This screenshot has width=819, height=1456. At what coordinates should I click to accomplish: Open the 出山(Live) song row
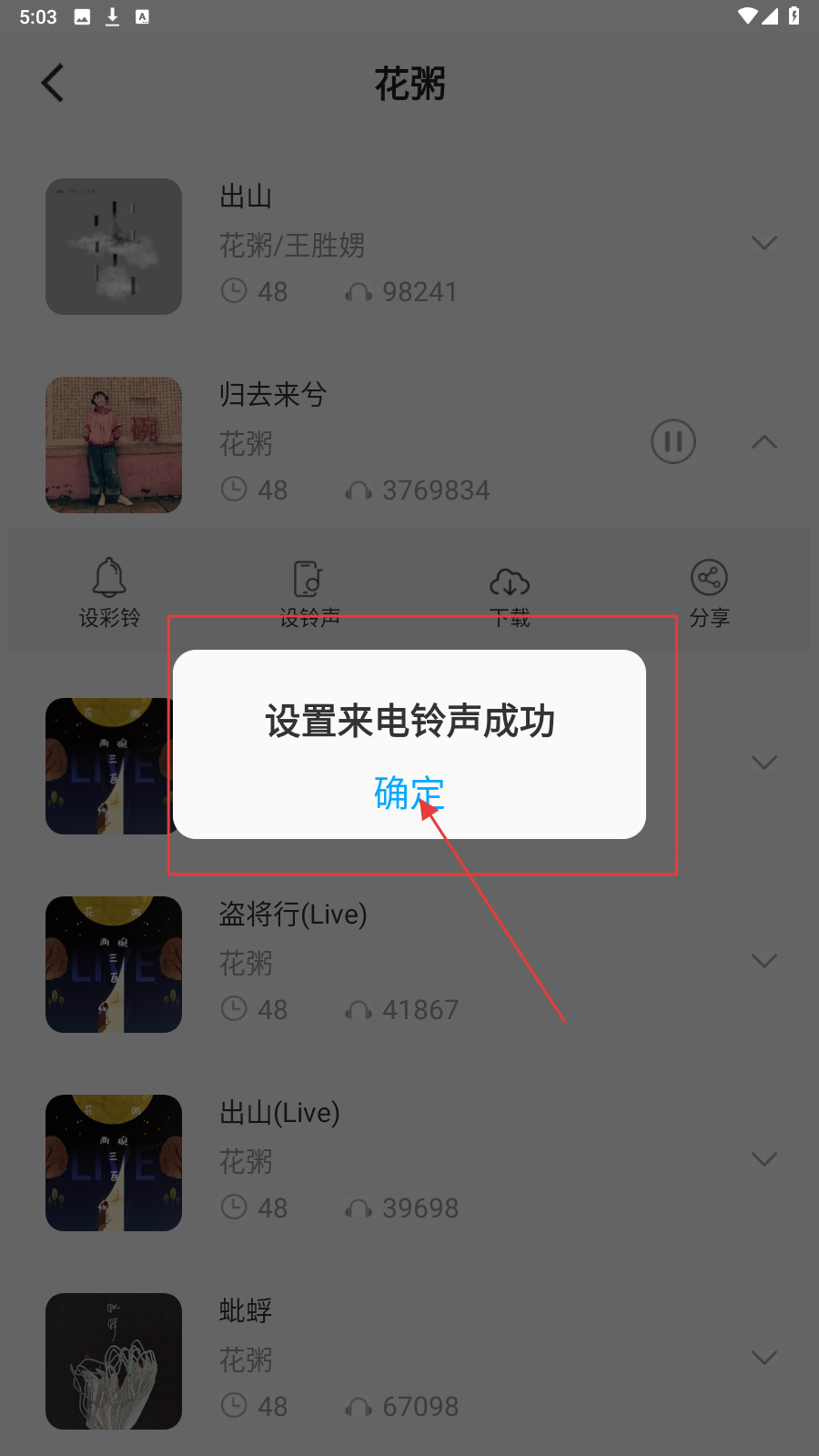409,1162
